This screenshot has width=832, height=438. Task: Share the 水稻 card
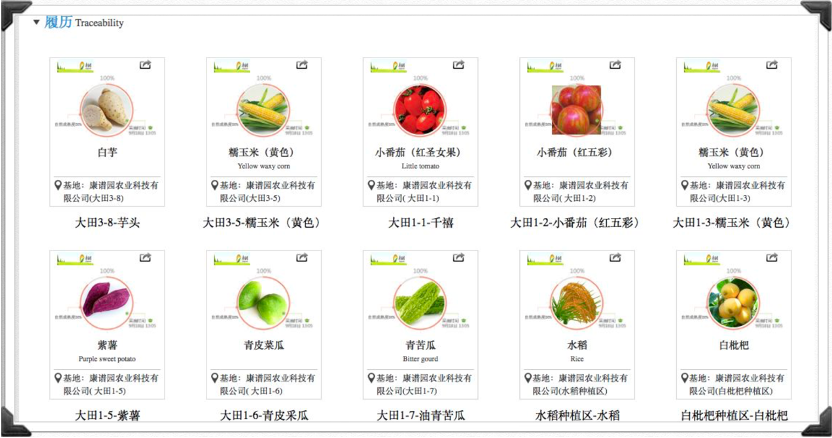615,258
